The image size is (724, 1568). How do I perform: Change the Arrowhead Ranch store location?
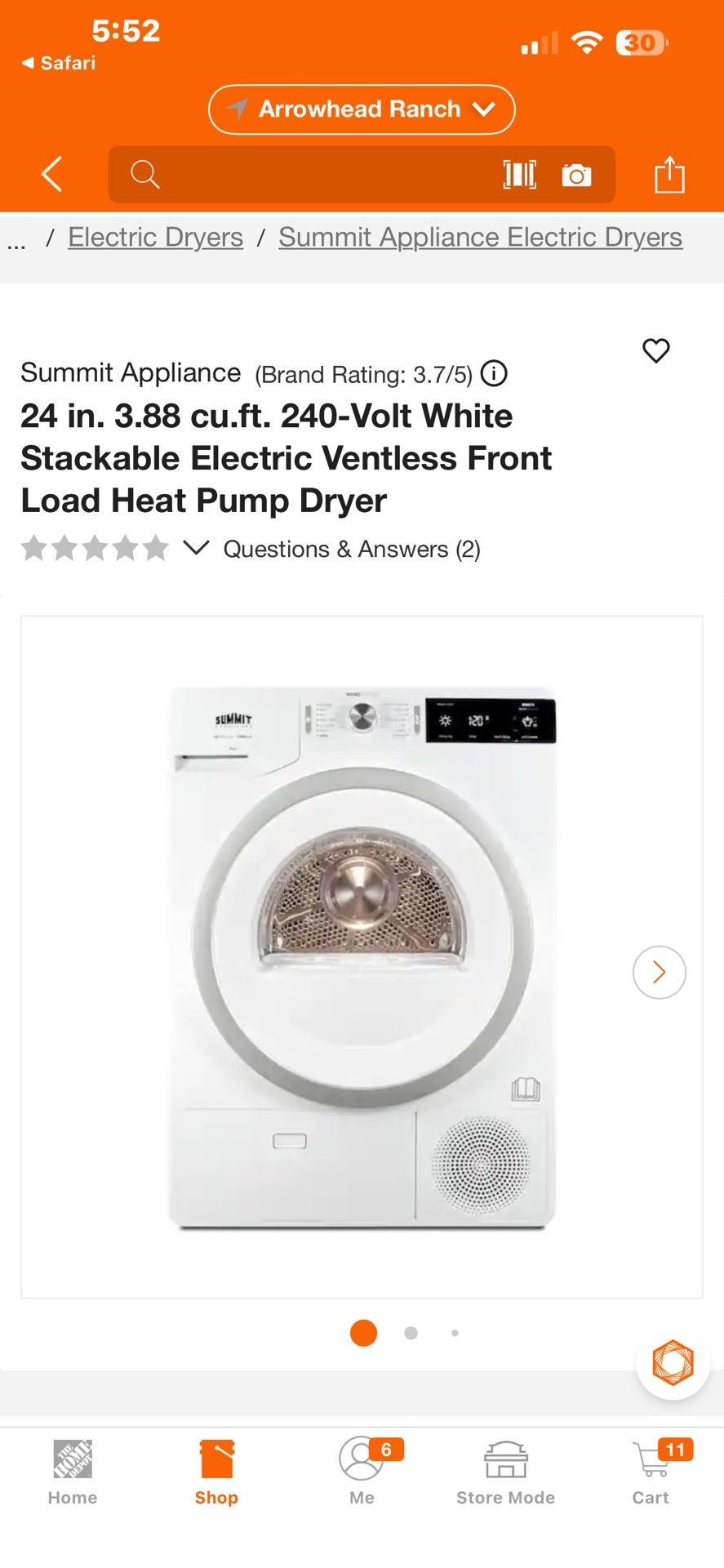click(362, 109)
